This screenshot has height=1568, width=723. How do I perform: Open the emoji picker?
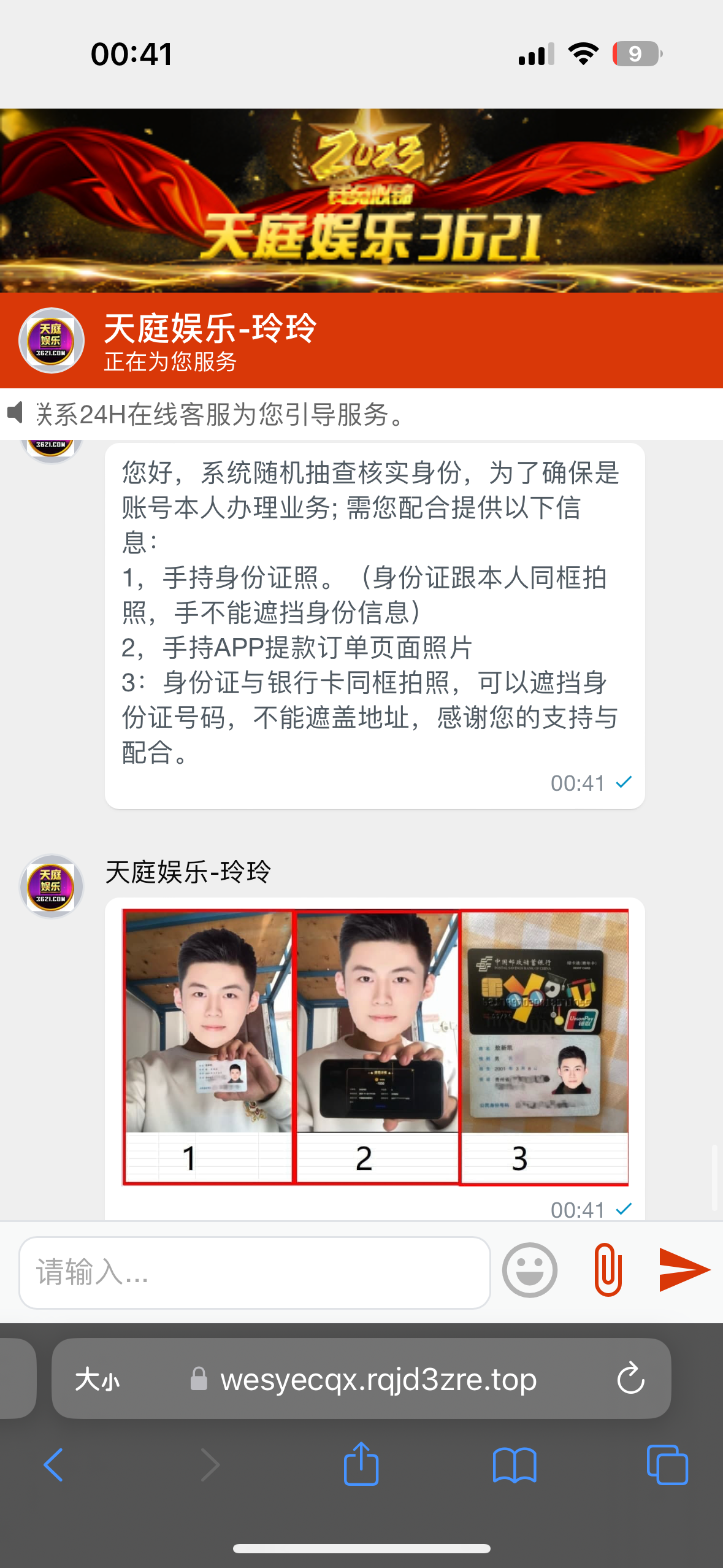tap(529, 1270)
